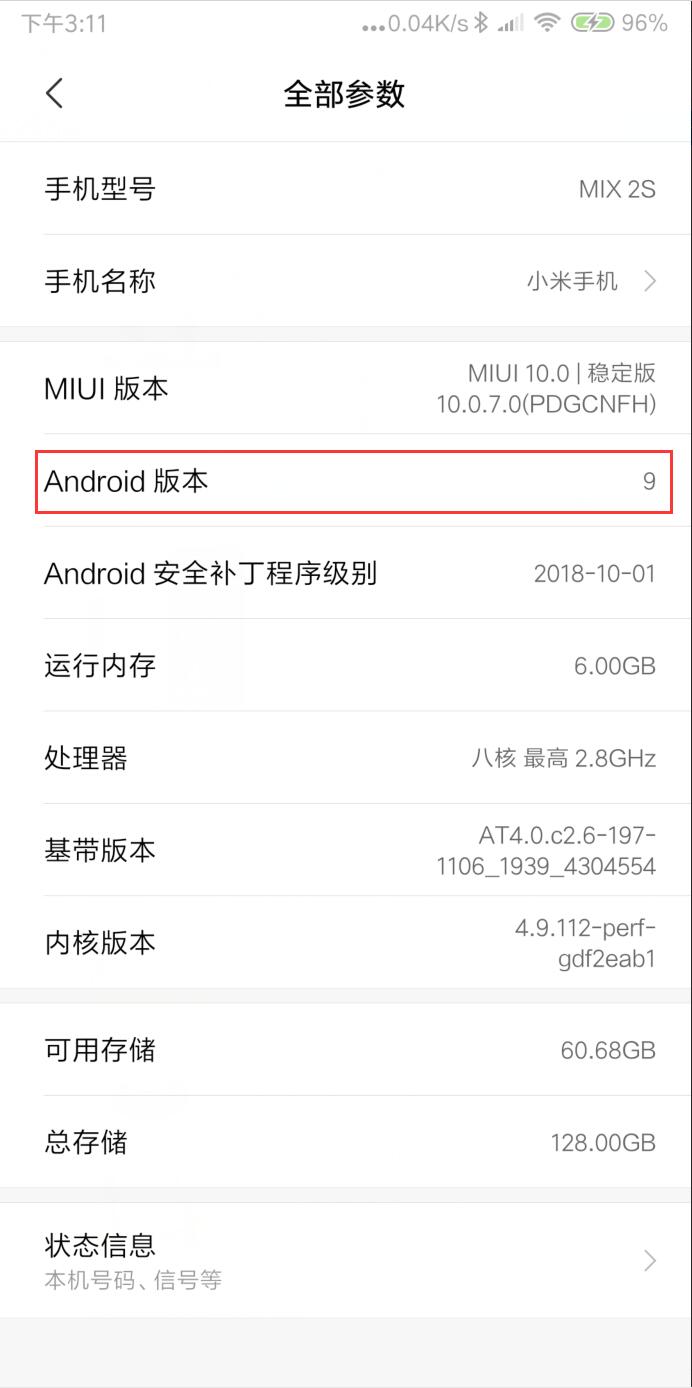This screenshot has height=1388, width=692.
Task: Open the 手机名称 setting row
Action: click(x=346, y=281)
